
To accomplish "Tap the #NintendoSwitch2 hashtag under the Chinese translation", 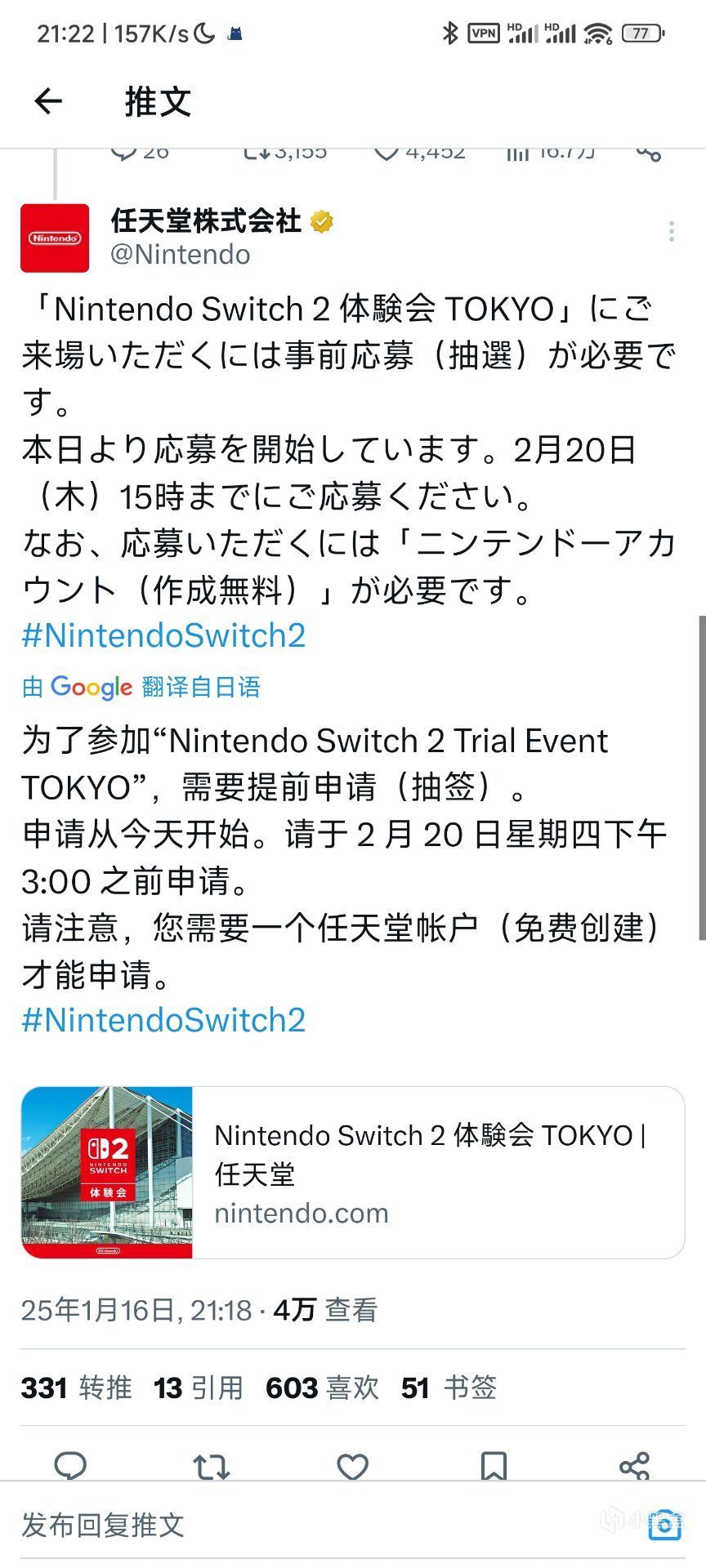I will [x=163, y=1020].
